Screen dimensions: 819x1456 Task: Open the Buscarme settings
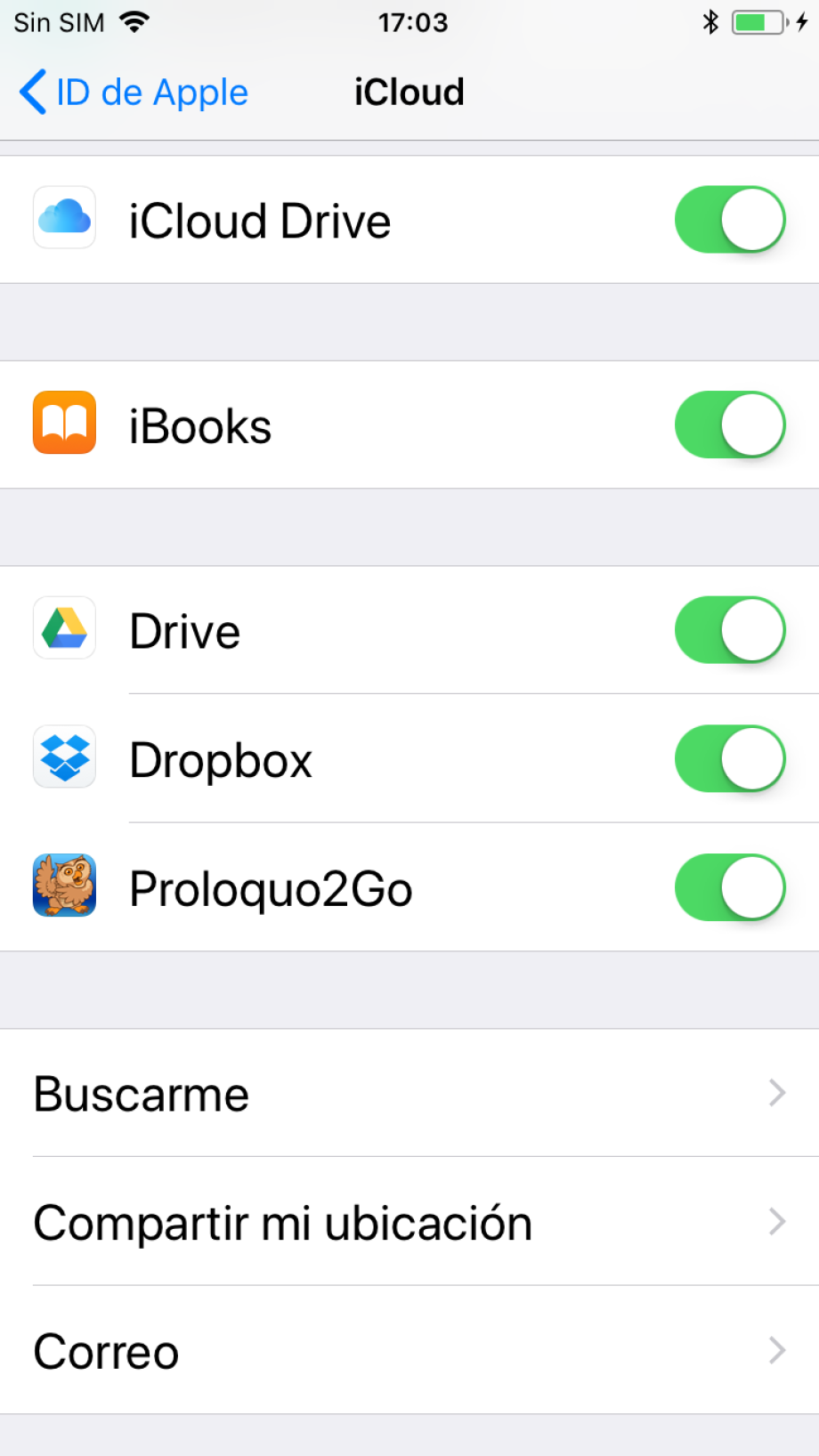[409, 1094]
